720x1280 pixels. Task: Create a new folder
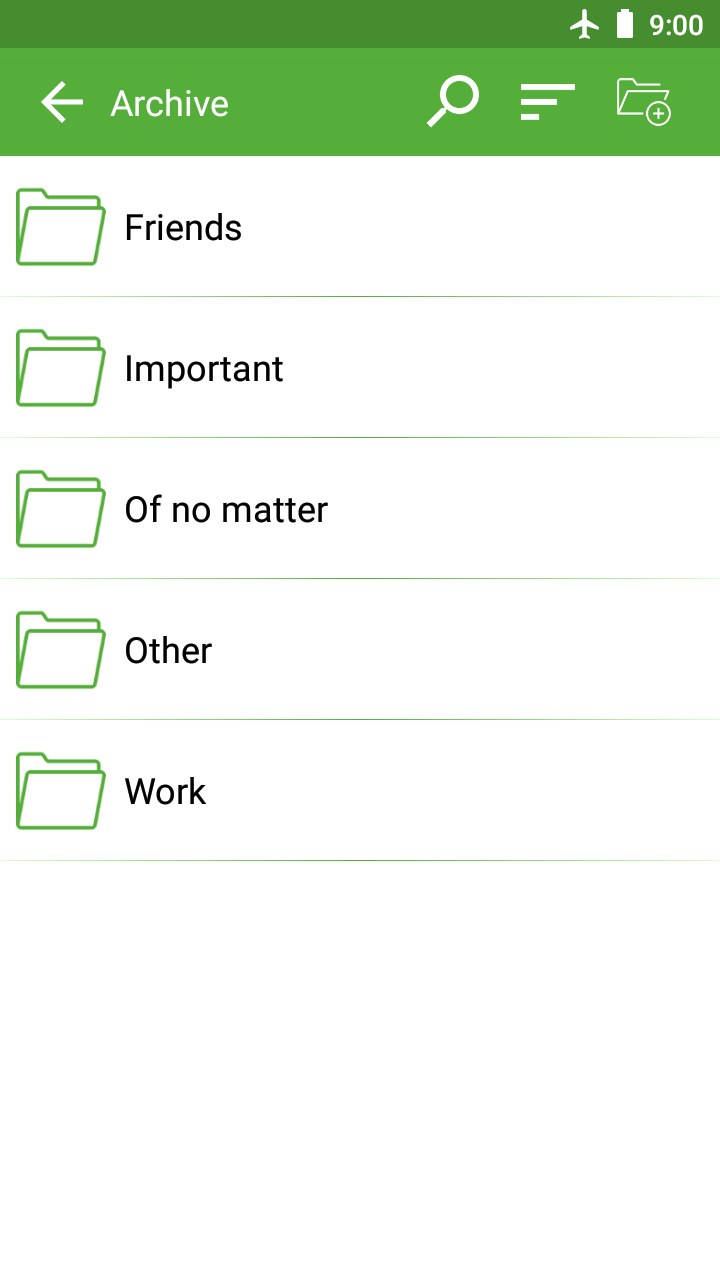(x=643, y=102)
